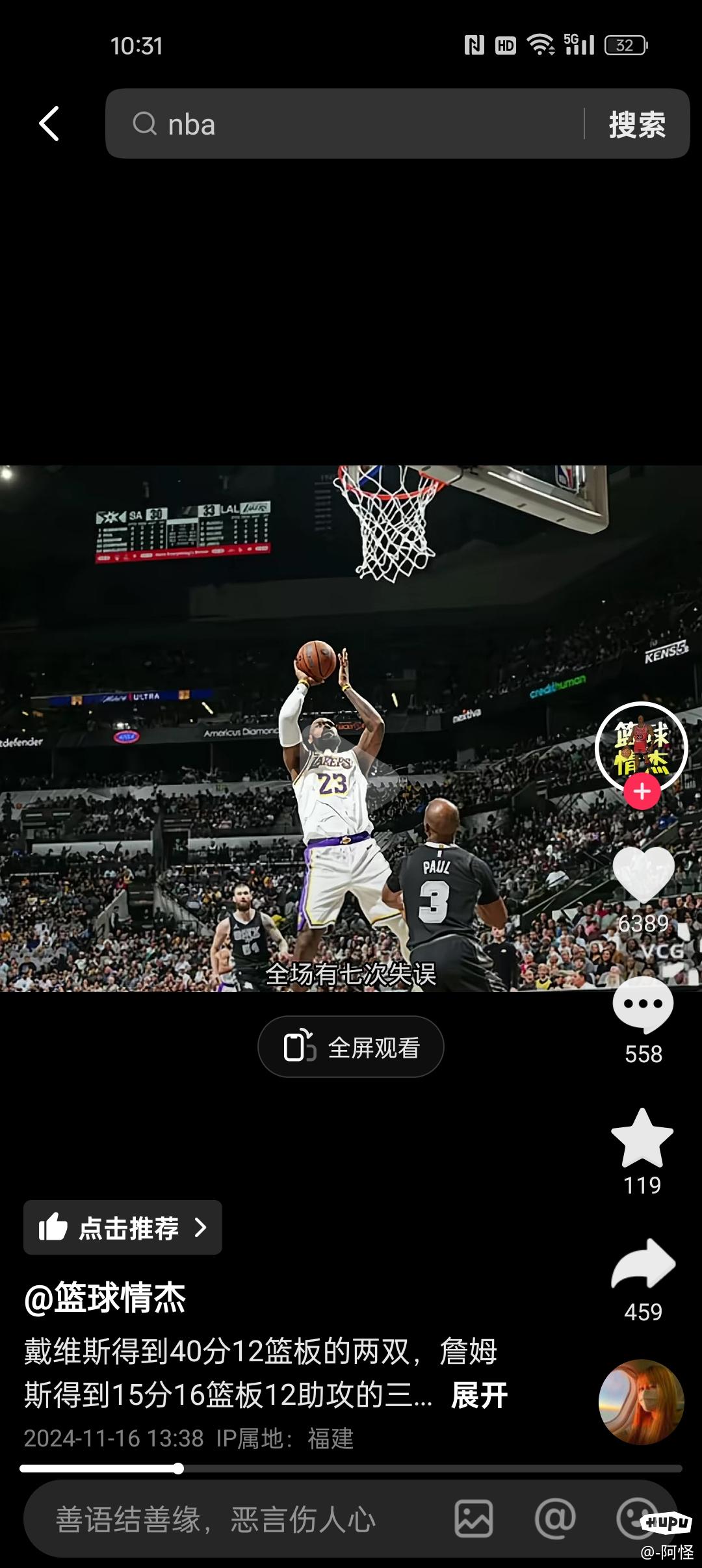The width and height of the screenshot is (702, 1568).
Task: Mention someone with the @ icon
Action: tap(555, 1519)
